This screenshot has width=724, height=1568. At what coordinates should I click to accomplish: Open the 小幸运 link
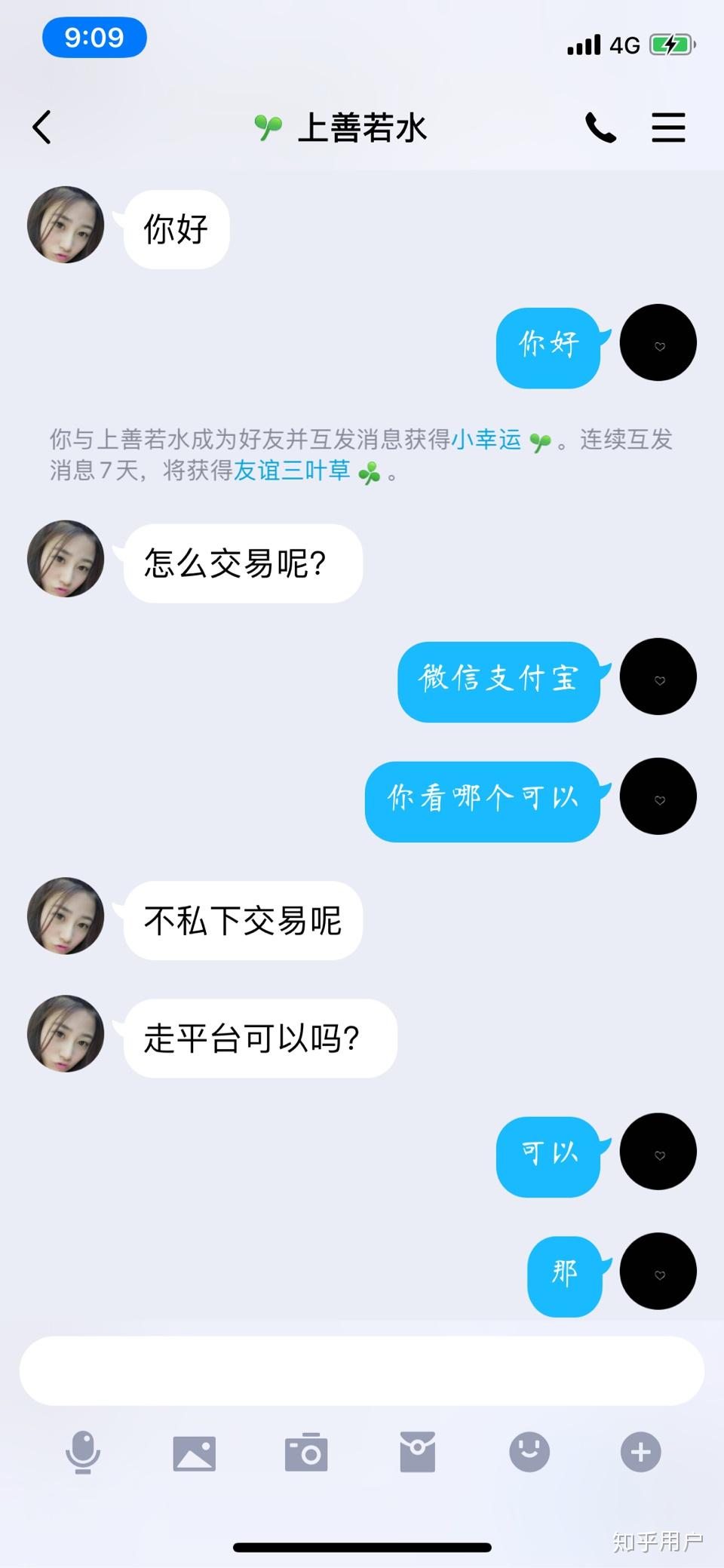tap(486, 439)
